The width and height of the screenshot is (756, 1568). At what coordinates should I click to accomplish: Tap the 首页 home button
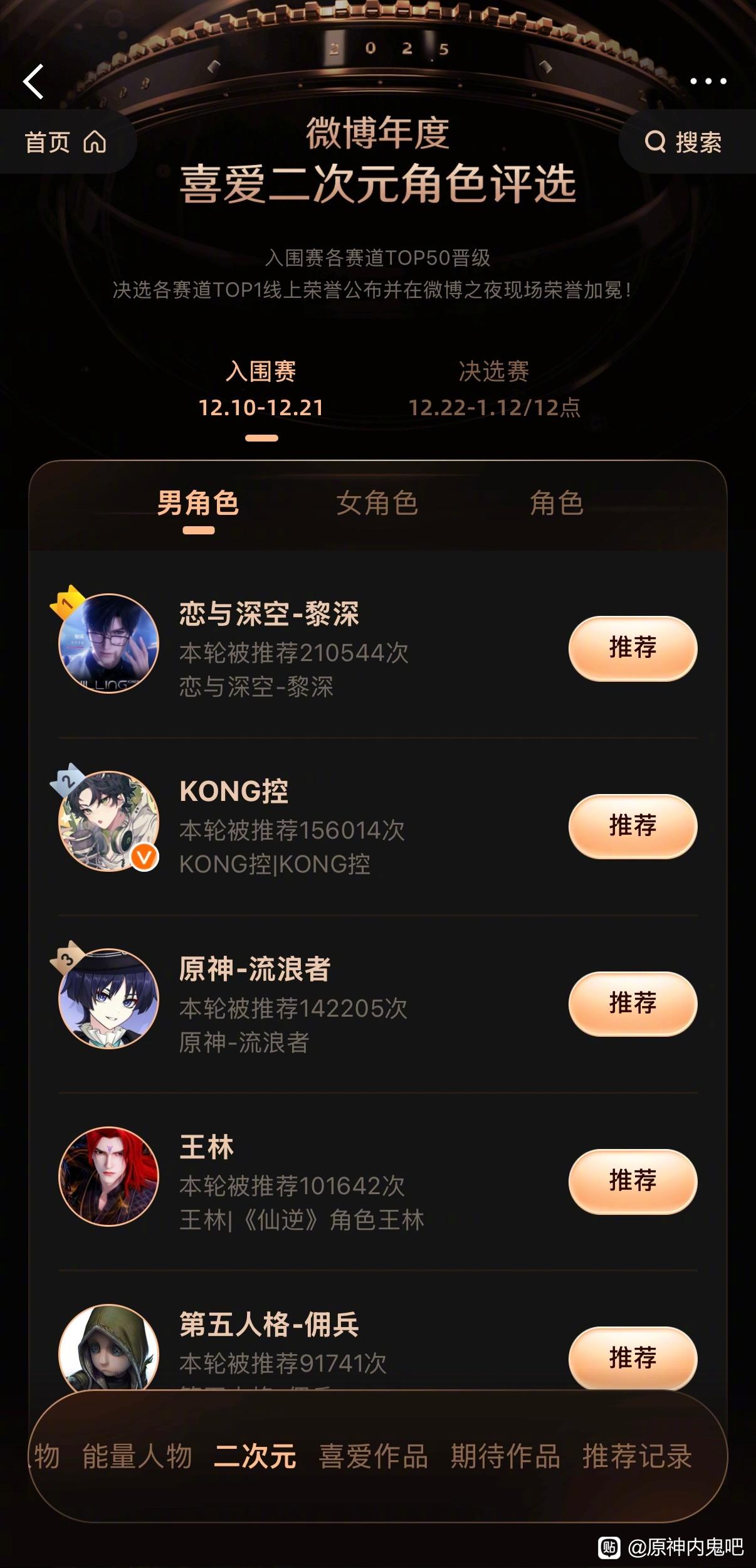click(65, 142)
